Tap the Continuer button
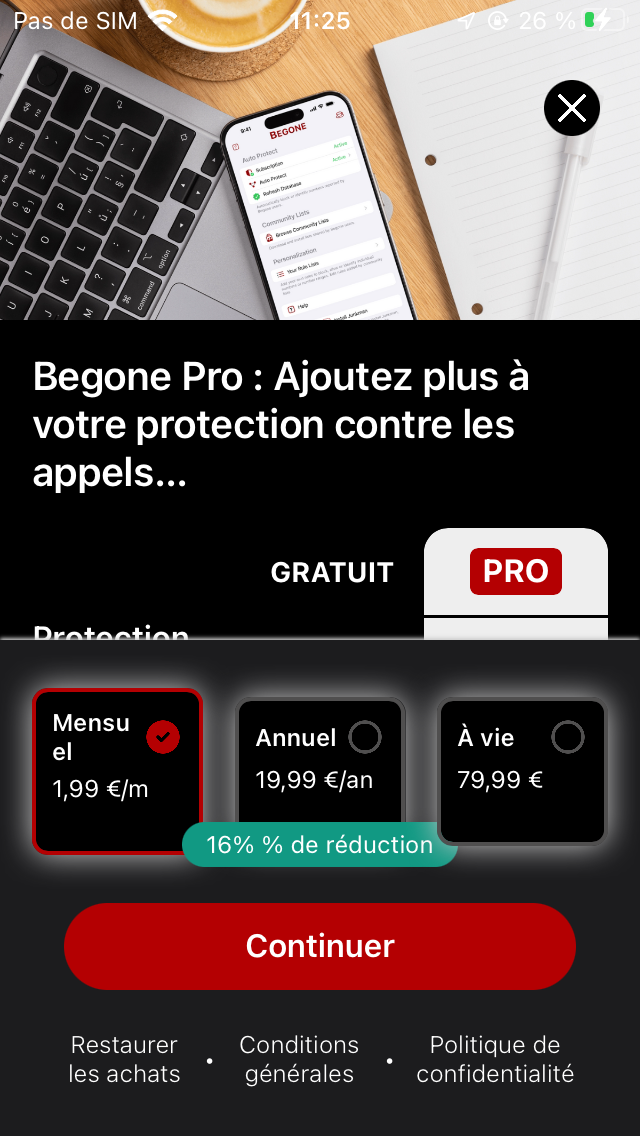The image size is (640, 1136). pyautogui.click(x=320, y=946)
